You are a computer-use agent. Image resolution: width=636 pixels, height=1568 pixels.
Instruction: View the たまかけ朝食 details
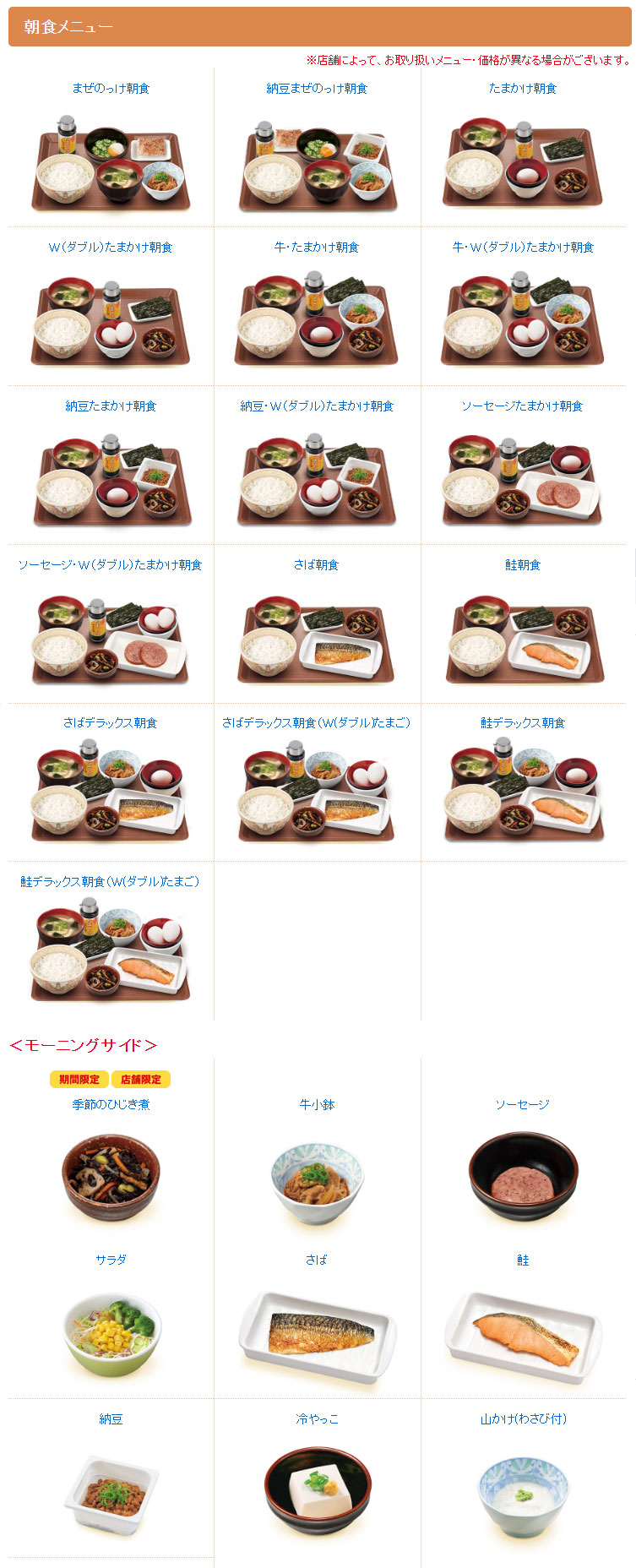click(523, 89)
